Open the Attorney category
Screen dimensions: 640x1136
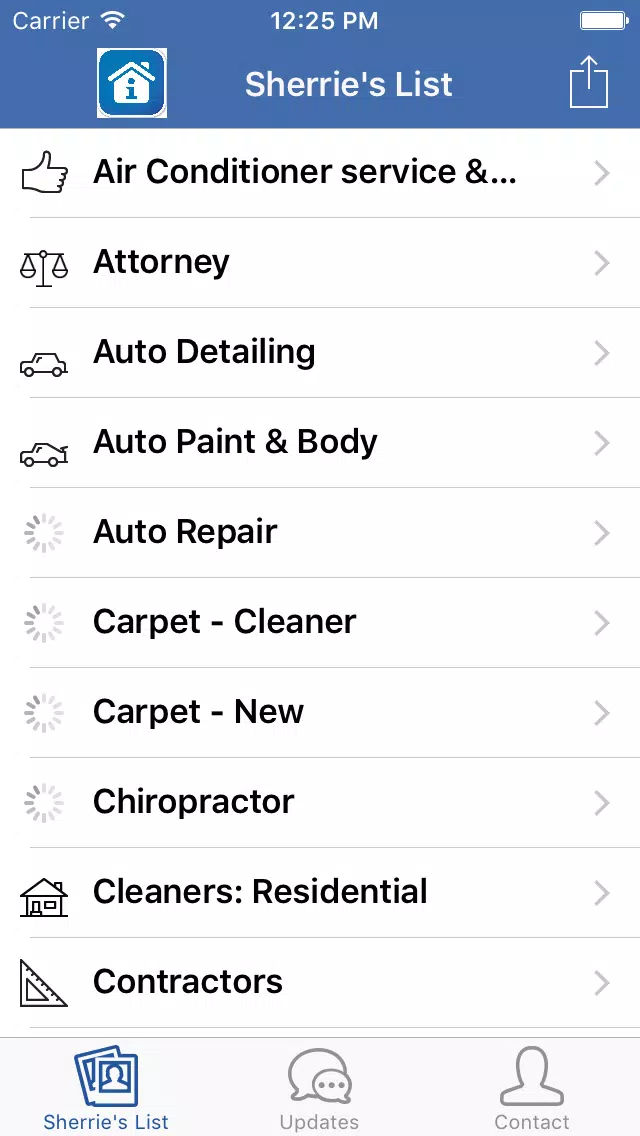tap(320, 262)
